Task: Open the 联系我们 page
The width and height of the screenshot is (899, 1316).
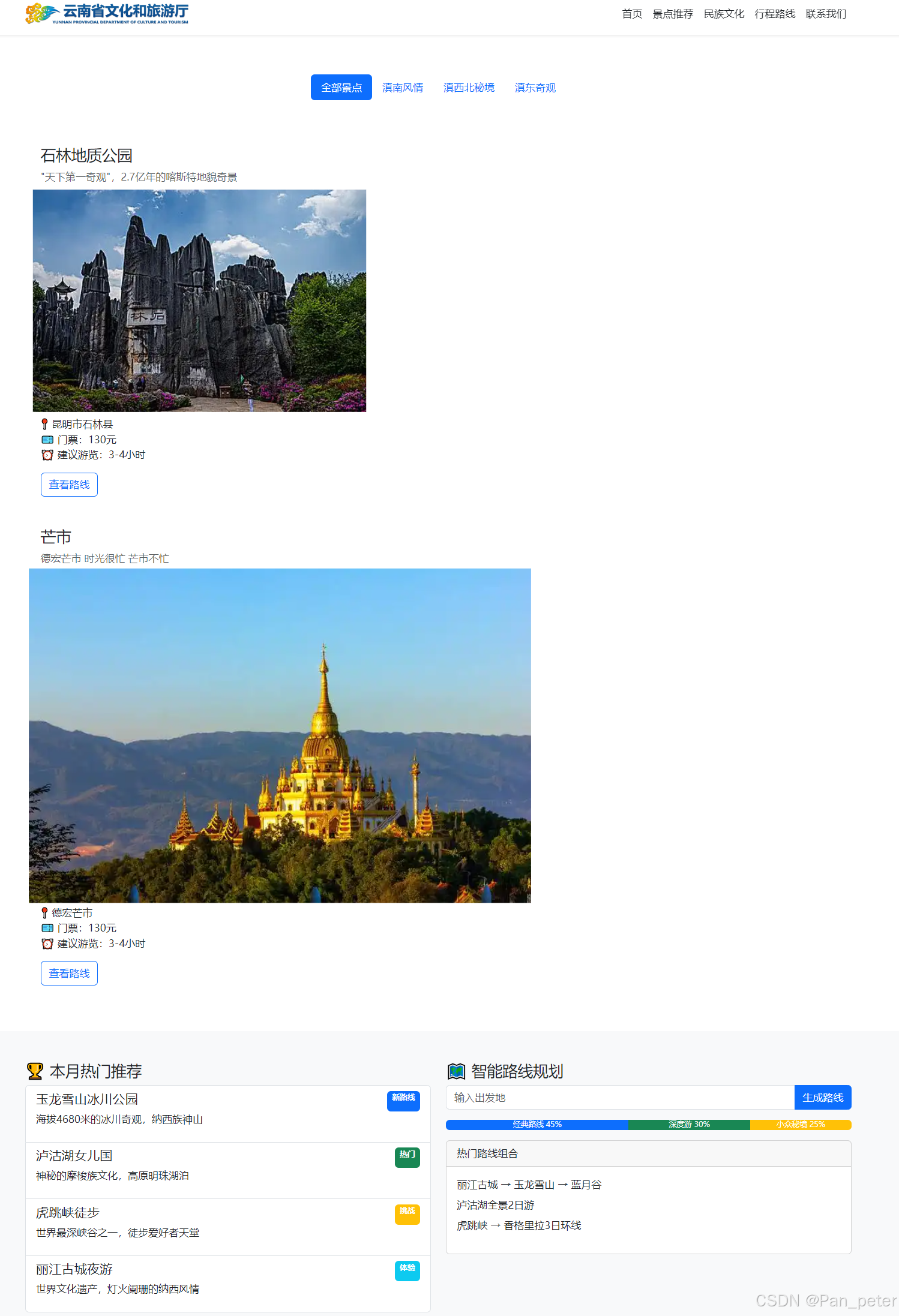Action: tap(826, 14)
